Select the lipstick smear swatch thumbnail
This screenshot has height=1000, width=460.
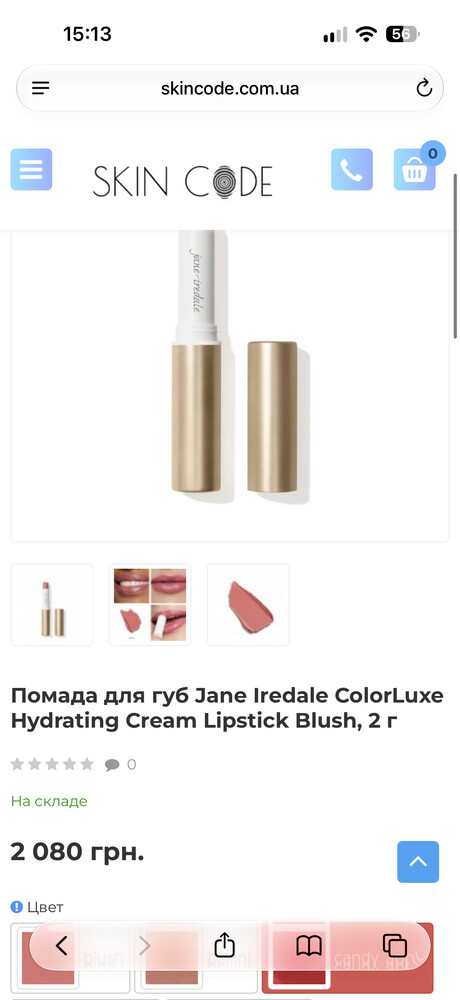point(248,605)
